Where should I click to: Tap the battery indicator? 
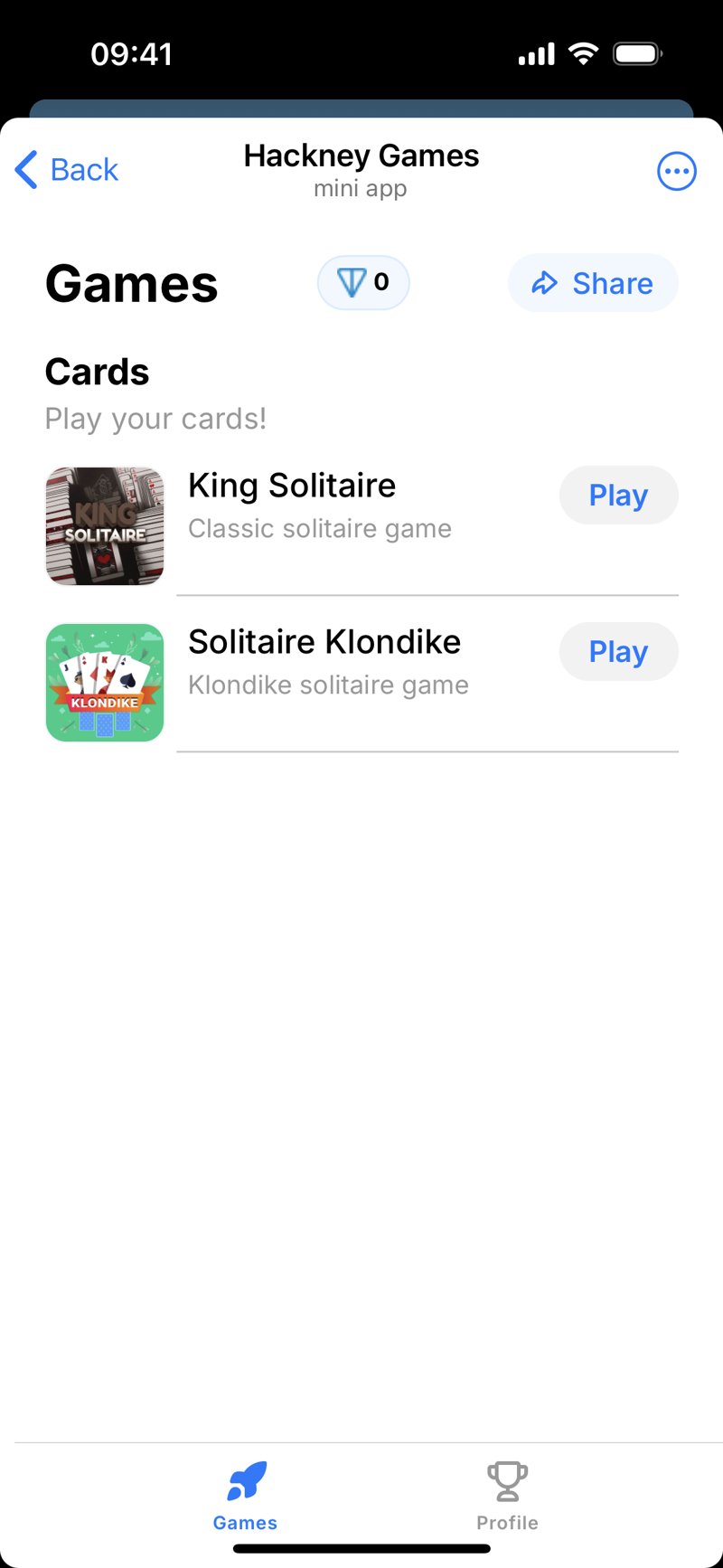637,54
